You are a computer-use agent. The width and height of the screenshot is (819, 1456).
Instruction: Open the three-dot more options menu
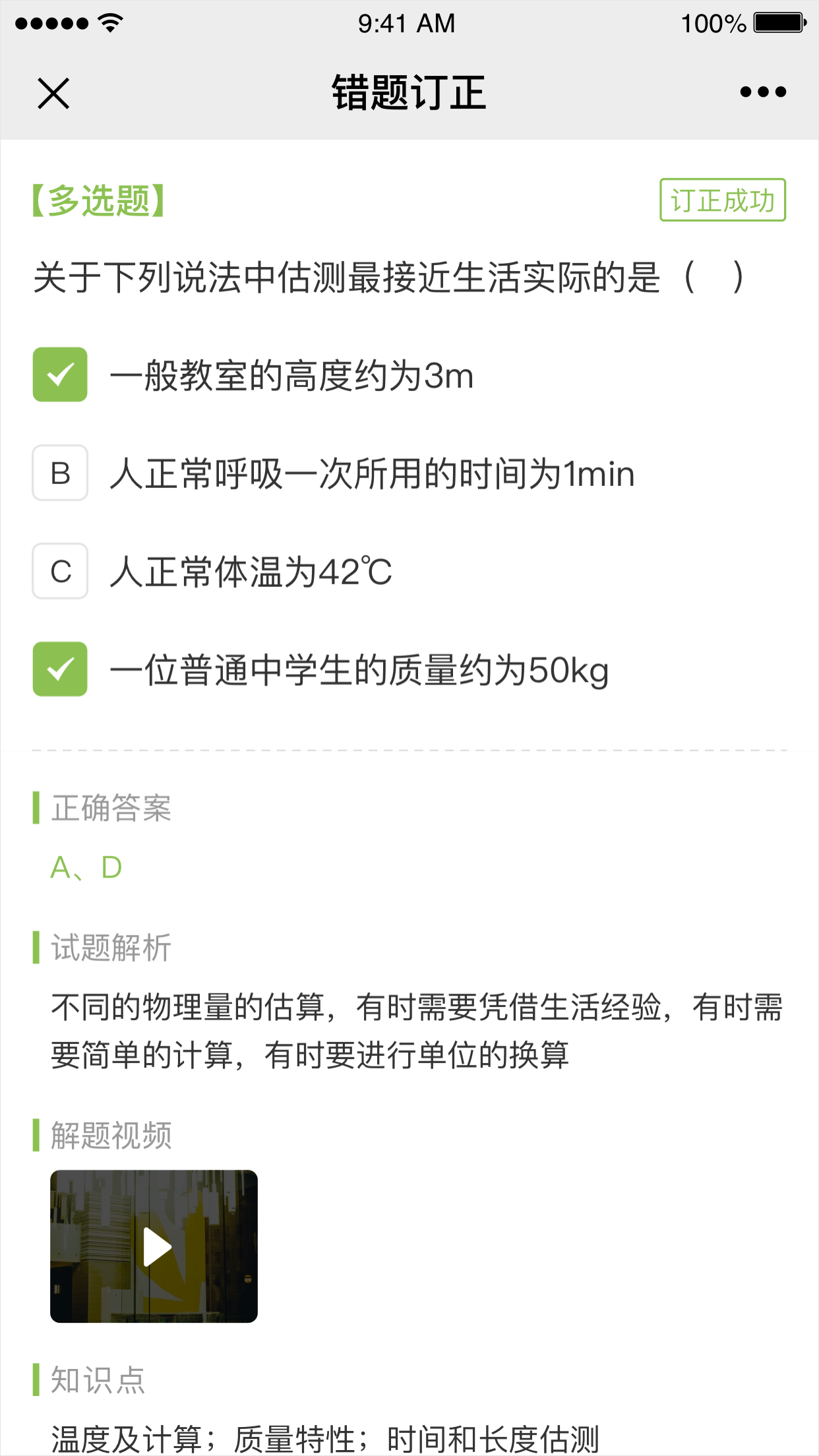(763, 92)
